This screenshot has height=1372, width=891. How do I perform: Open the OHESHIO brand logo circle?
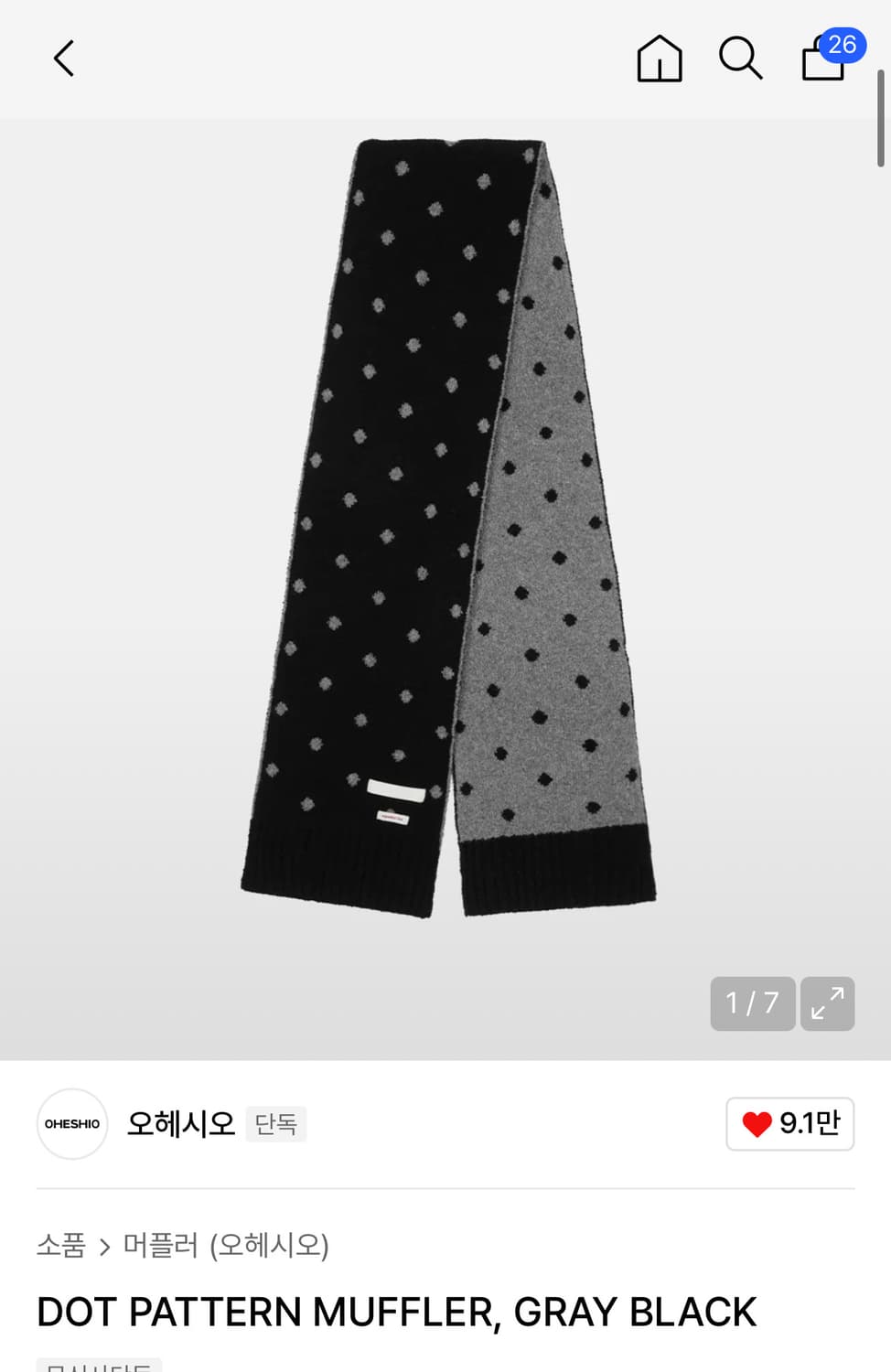[72, 1124]
